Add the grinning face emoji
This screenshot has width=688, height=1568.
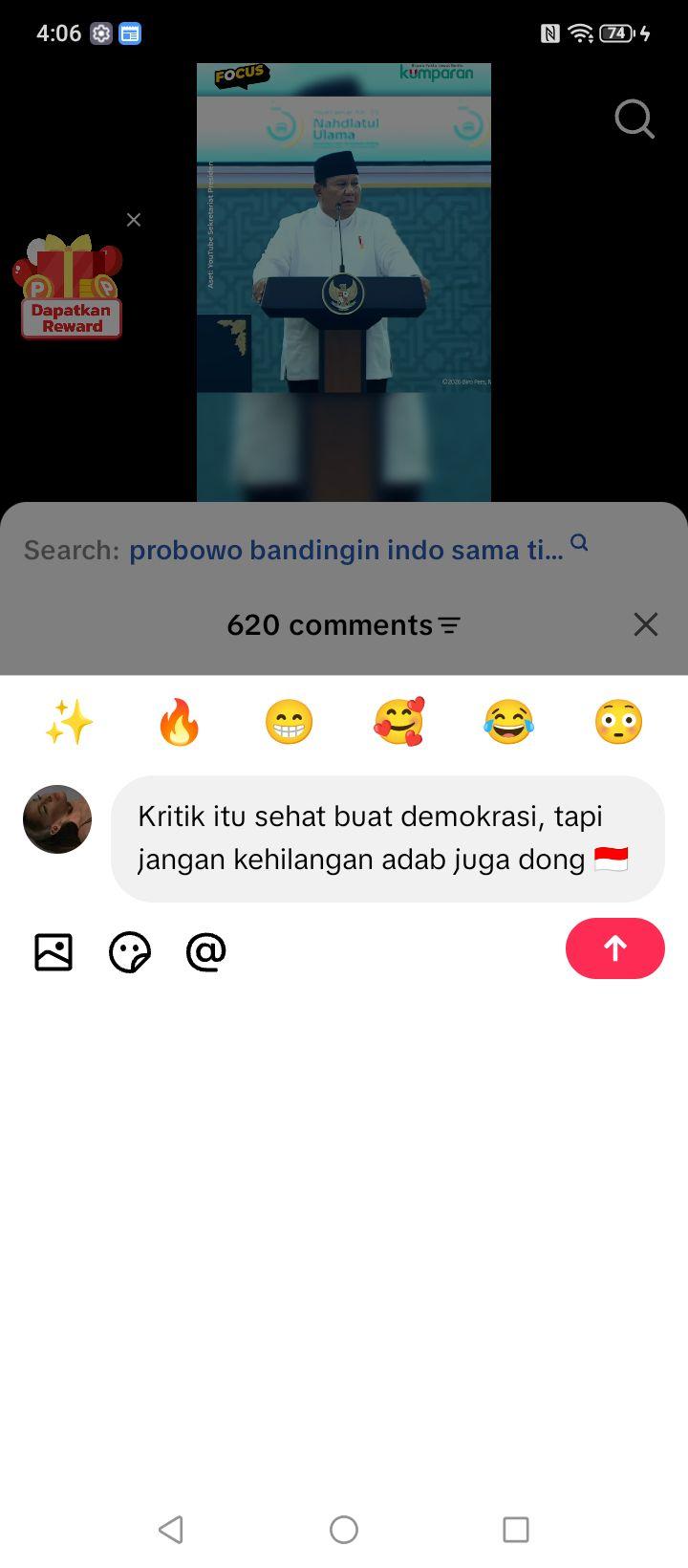pos(289,722)
